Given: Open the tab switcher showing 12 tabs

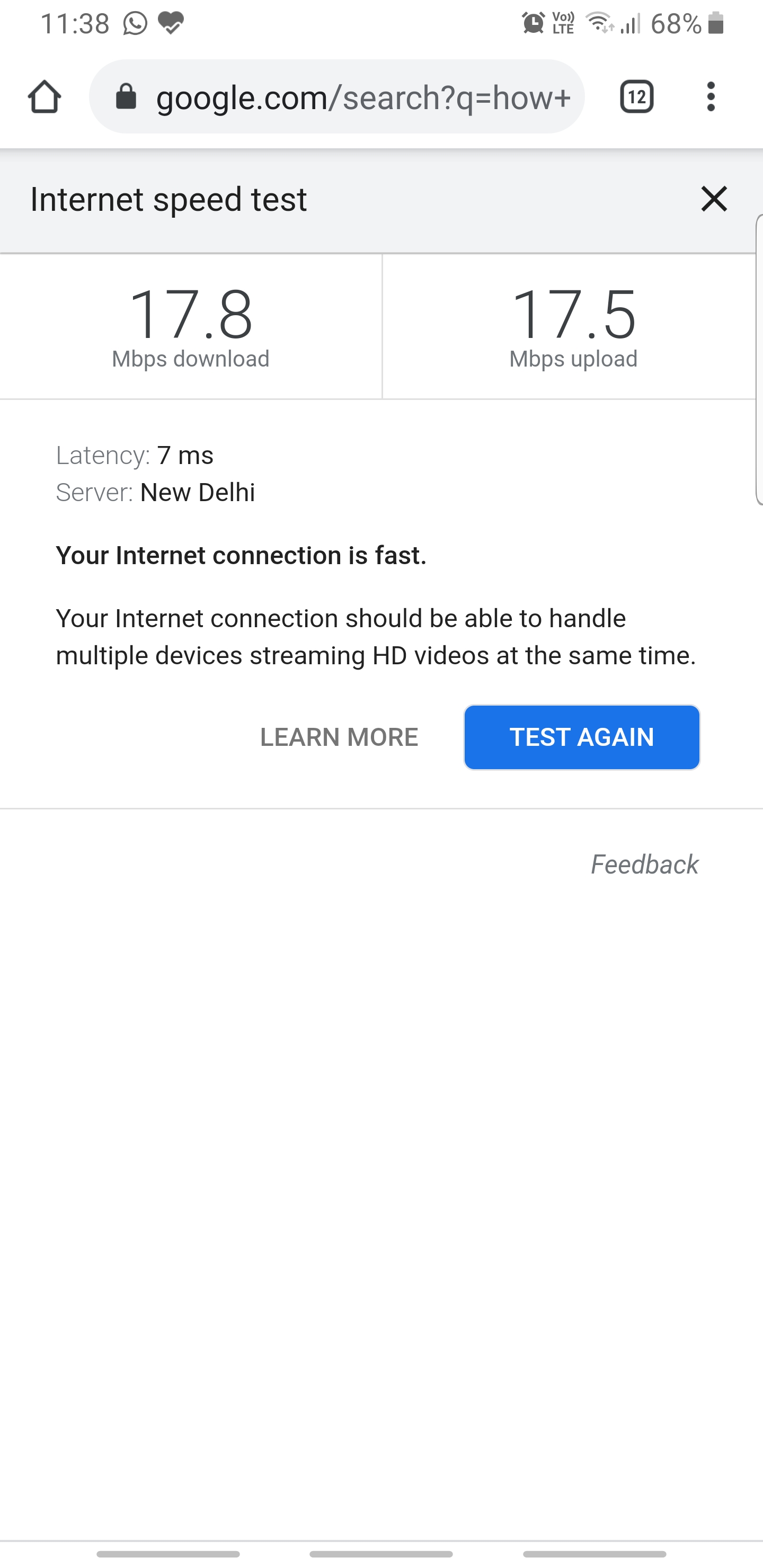Looking at the screenshot, I should (x=636, y=97).
